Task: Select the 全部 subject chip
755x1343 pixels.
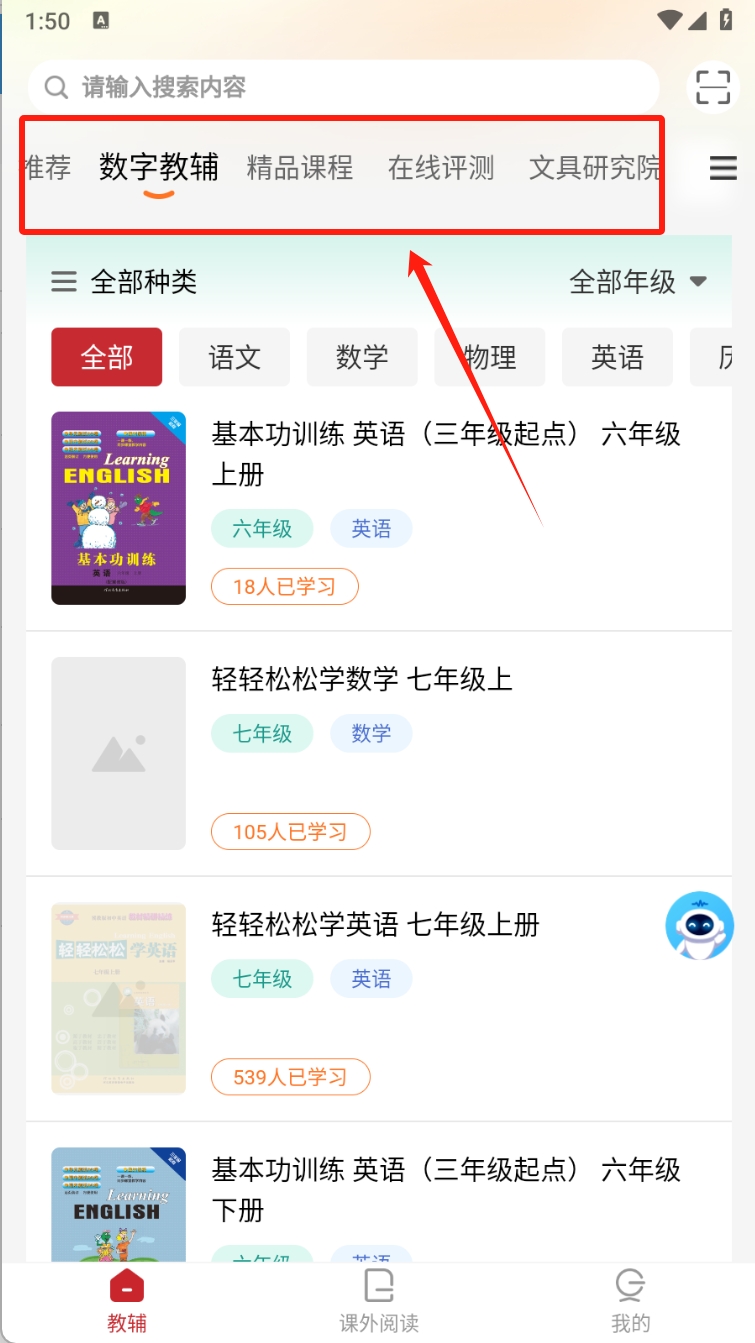Action: coord(107,357)
